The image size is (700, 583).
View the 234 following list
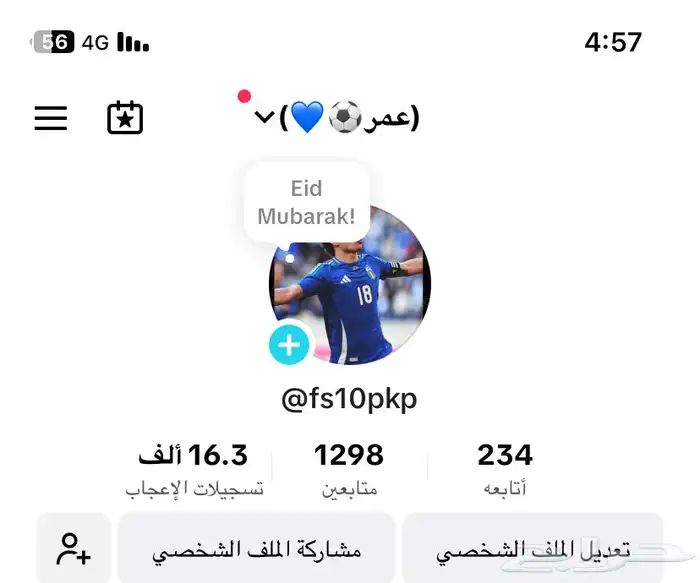505,468
